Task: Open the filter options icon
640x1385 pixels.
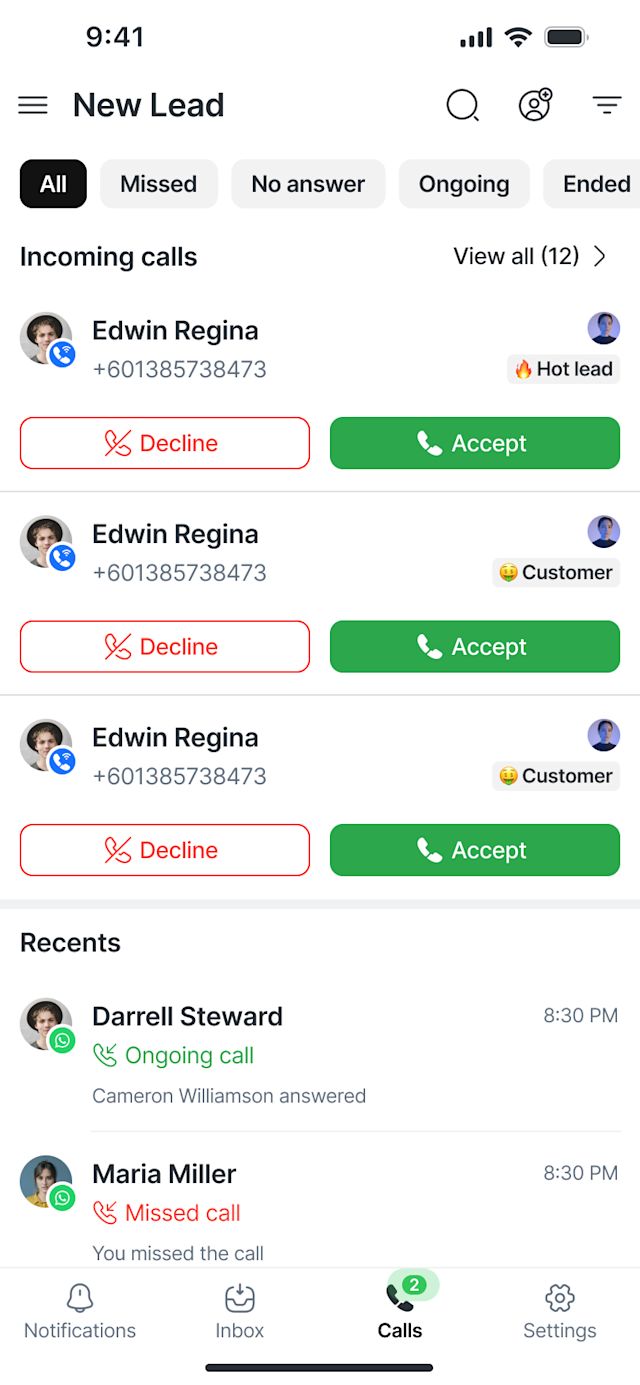Action: 607,105
